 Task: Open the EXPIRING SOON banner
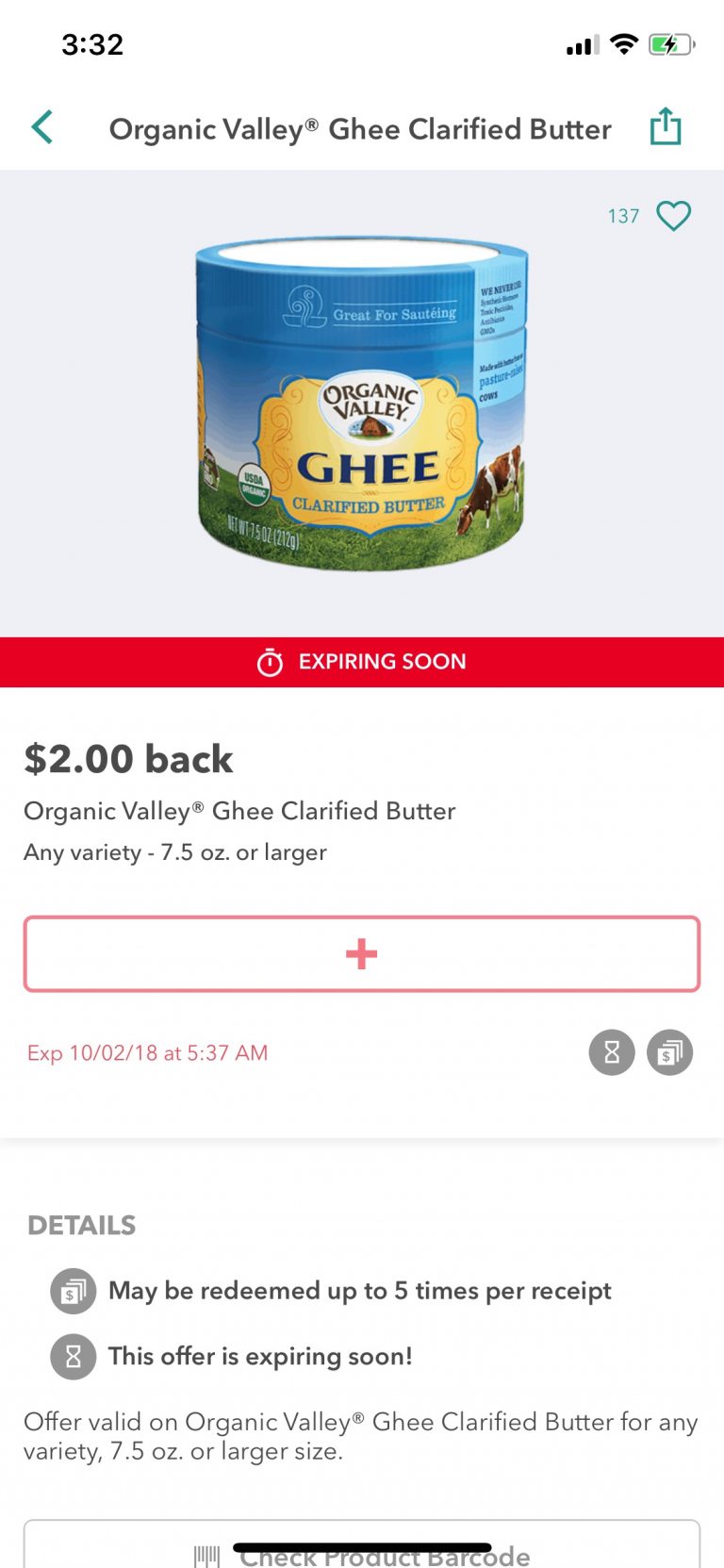pyautogui.click(x=361, y=661)
